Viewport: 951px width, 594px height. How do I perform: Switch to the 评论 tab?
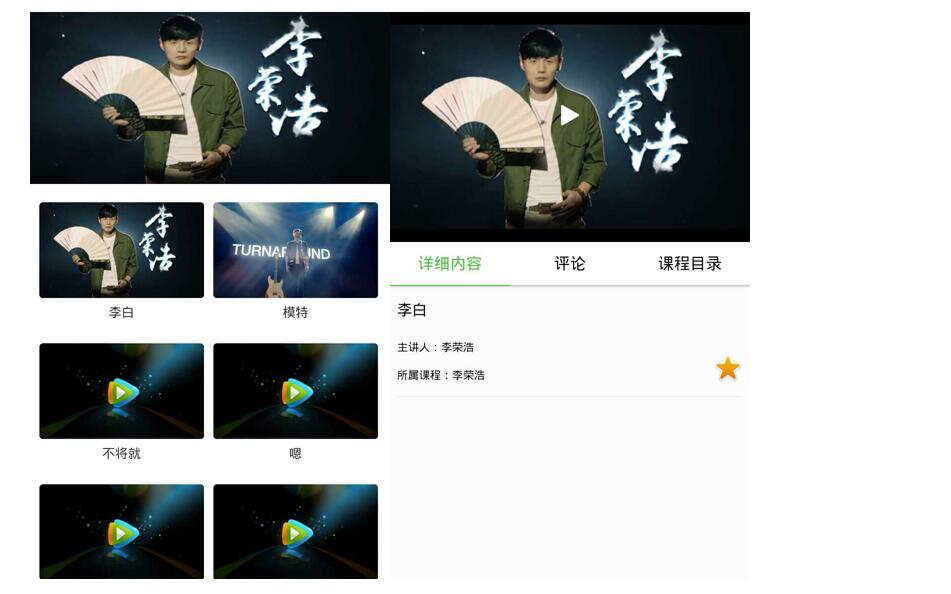pyautogui.click(x=570, y=264)
